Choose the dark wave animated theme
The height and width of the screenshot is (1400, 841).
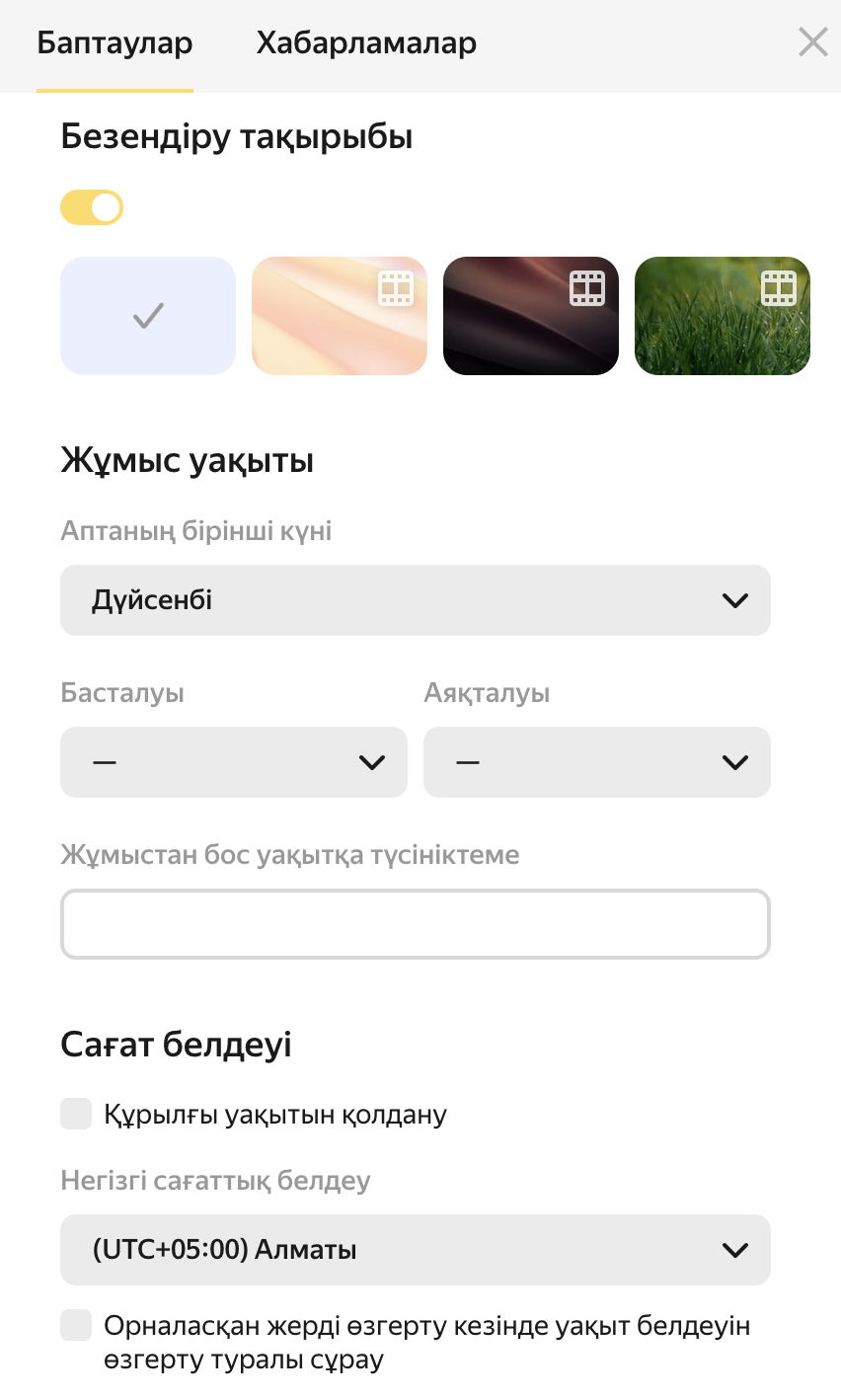[x=530, y=316]
